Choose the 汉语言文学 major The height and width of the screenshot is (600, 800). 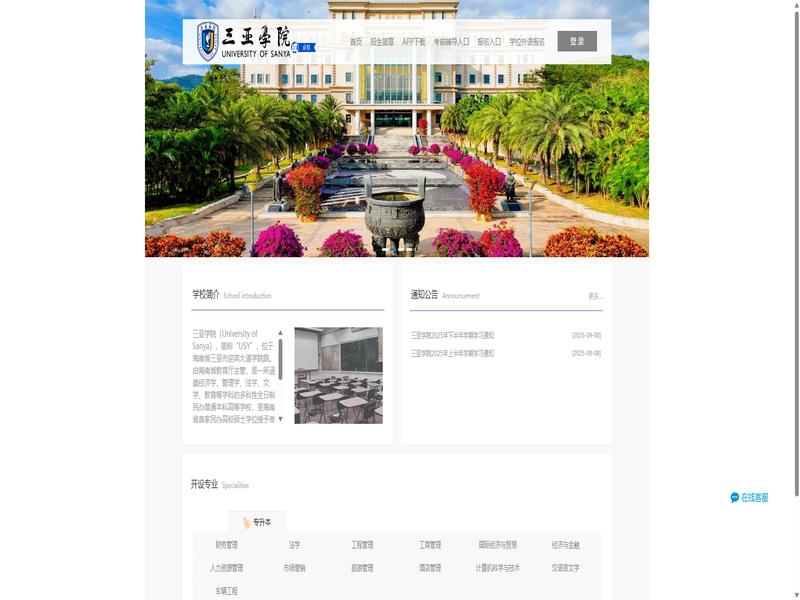coord(566,568)
